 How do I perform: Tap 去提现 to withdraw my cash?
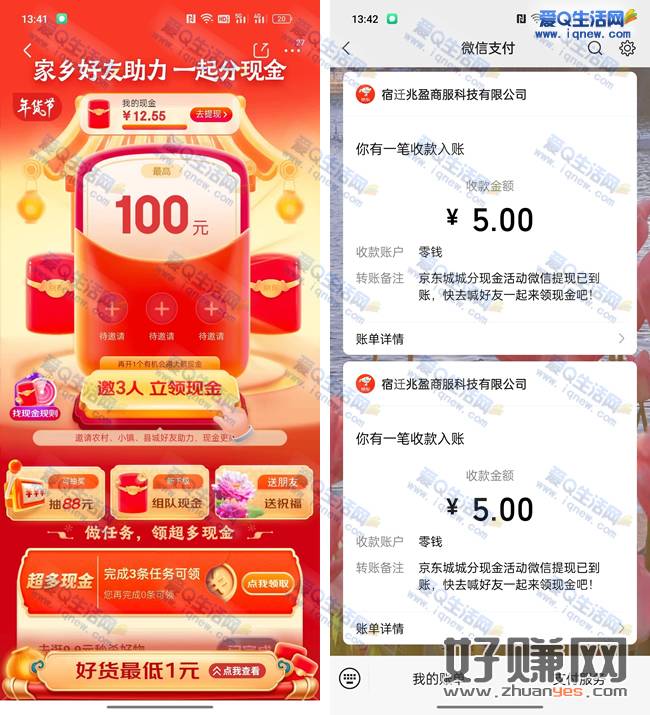tap(211, 115)
